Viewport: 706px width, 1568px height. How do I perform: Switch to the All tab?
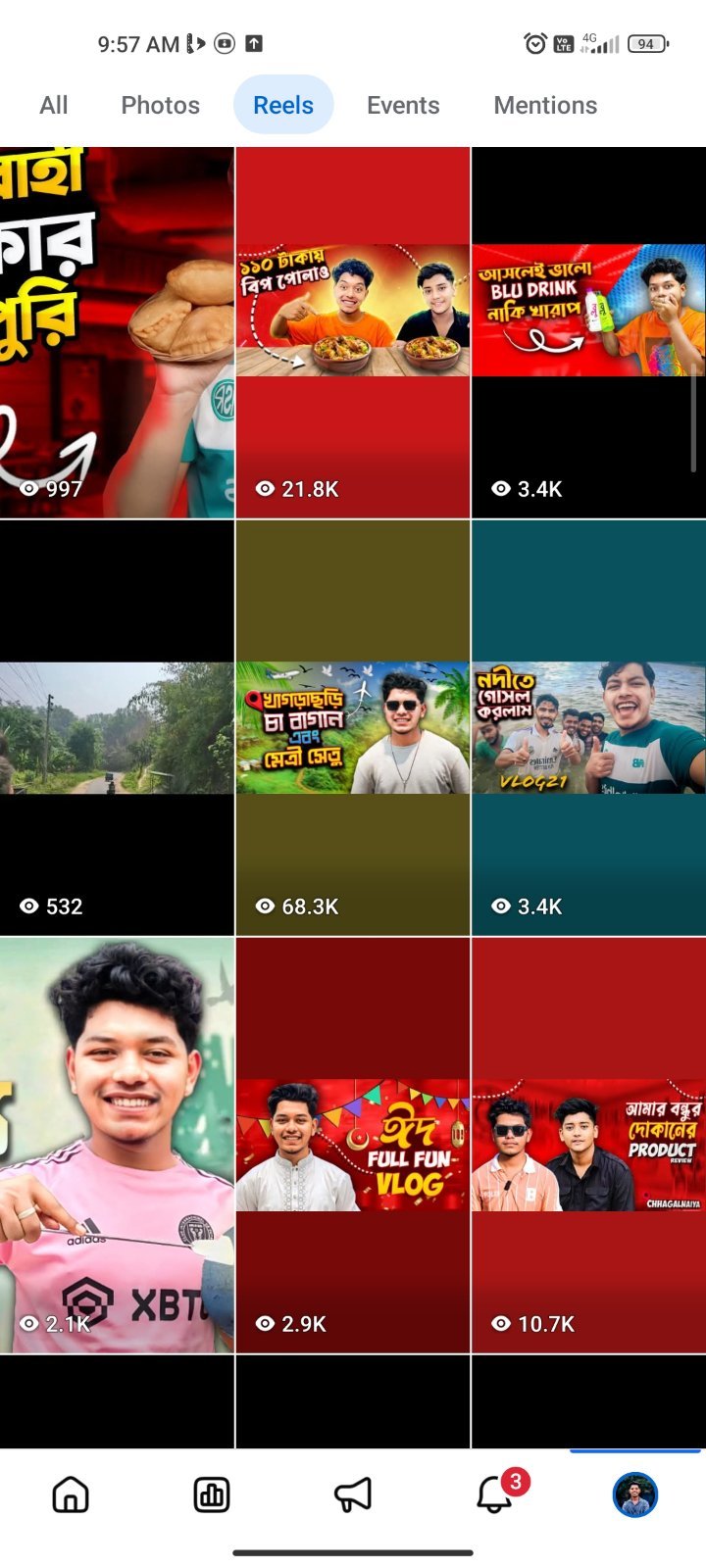pyautogui.click(x=54, y=105)
